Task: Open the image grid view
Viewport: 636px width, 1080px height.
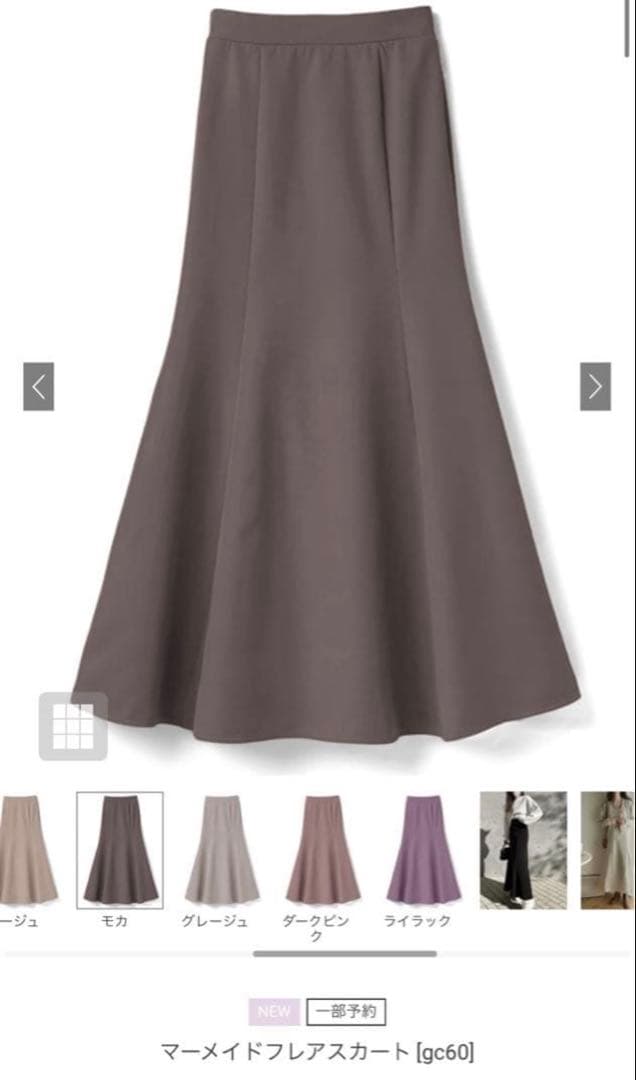Action: (73, 726)
